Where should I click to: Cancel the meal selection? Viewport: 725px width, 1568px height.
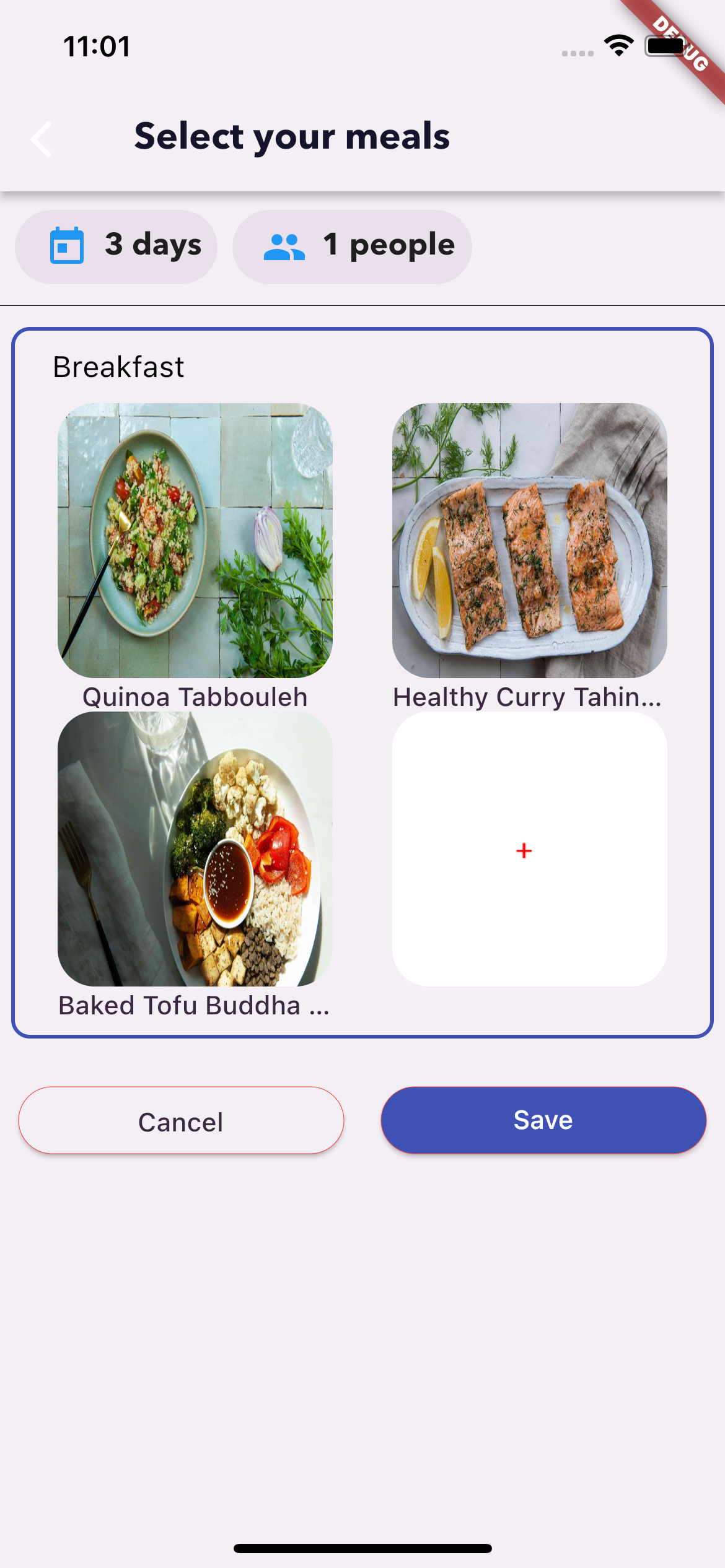tap(181, 1121)
